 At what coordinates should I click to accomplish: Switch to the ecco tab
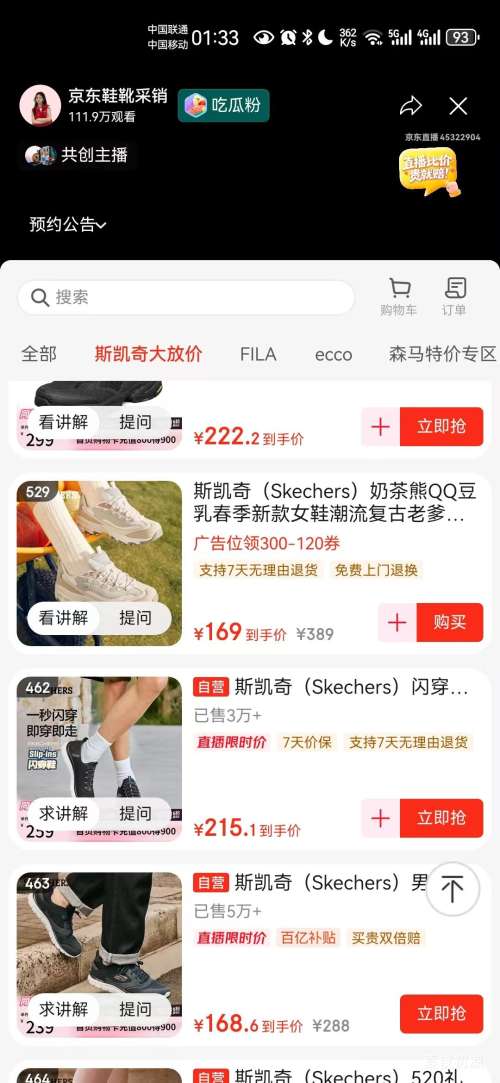(334, 354)
